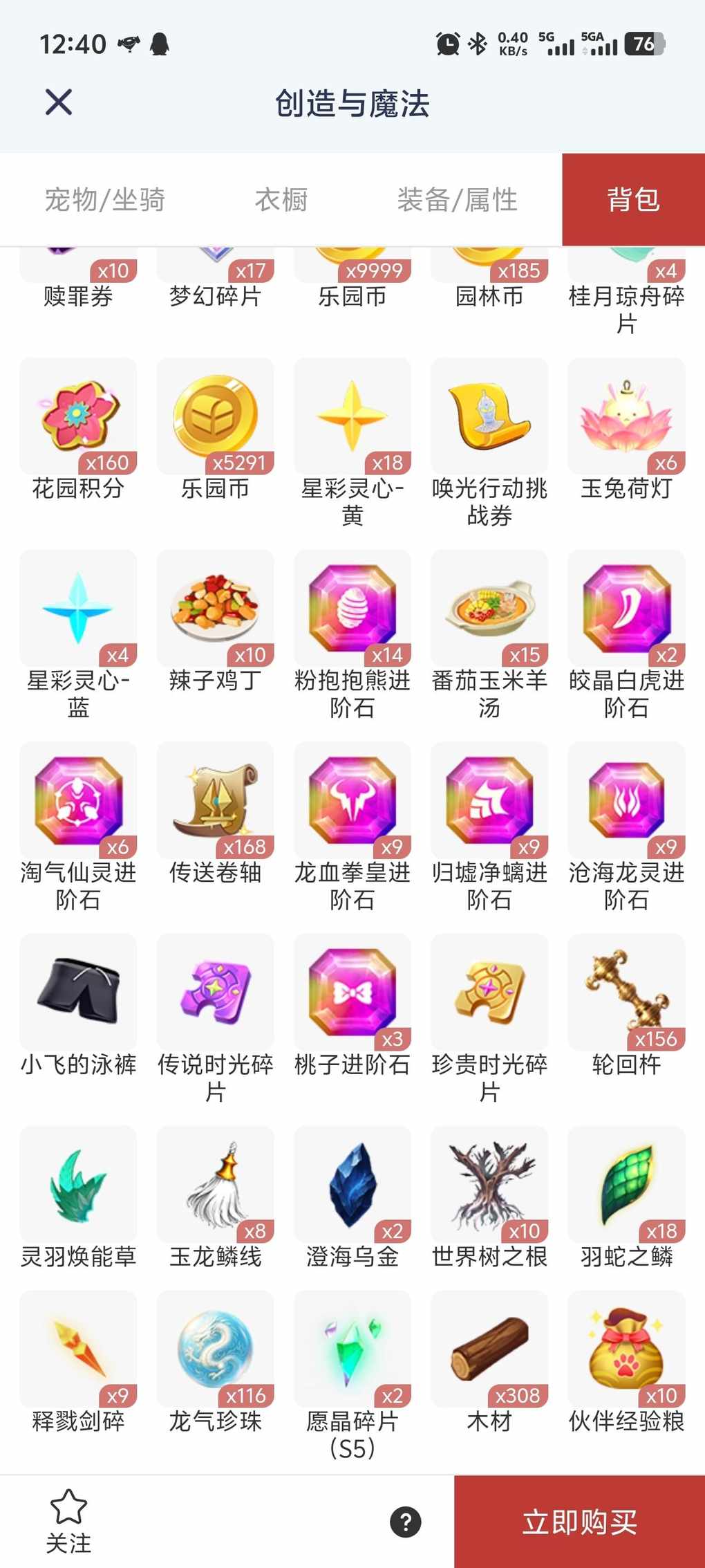The height and width of the screenshot is (1568, 705).
Task: Switch to the 装备/属性 tab
Action: (x=457, y=200)
